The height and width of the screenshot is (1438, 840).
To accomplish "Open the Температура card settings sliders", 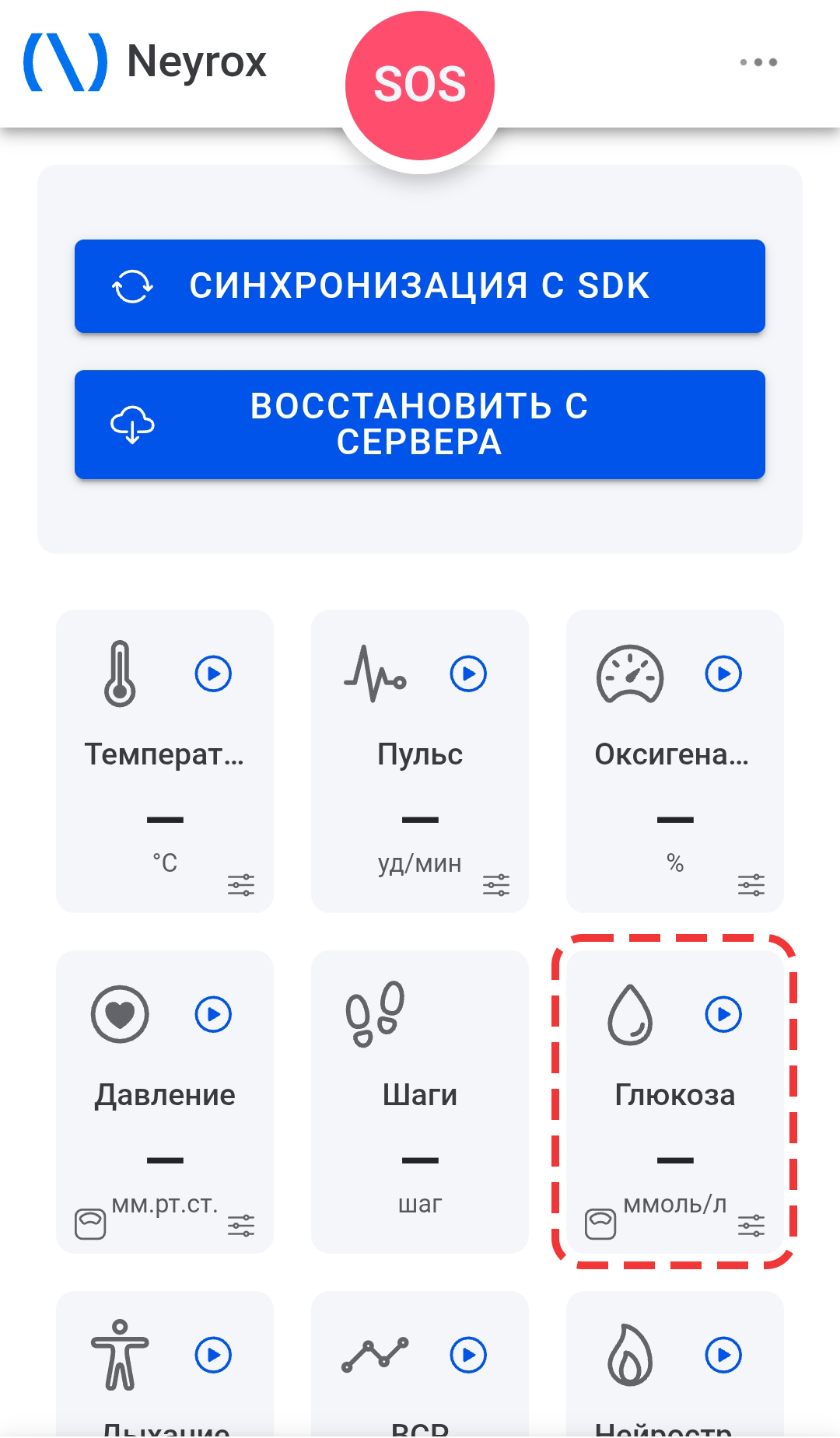I will [241, 884].
